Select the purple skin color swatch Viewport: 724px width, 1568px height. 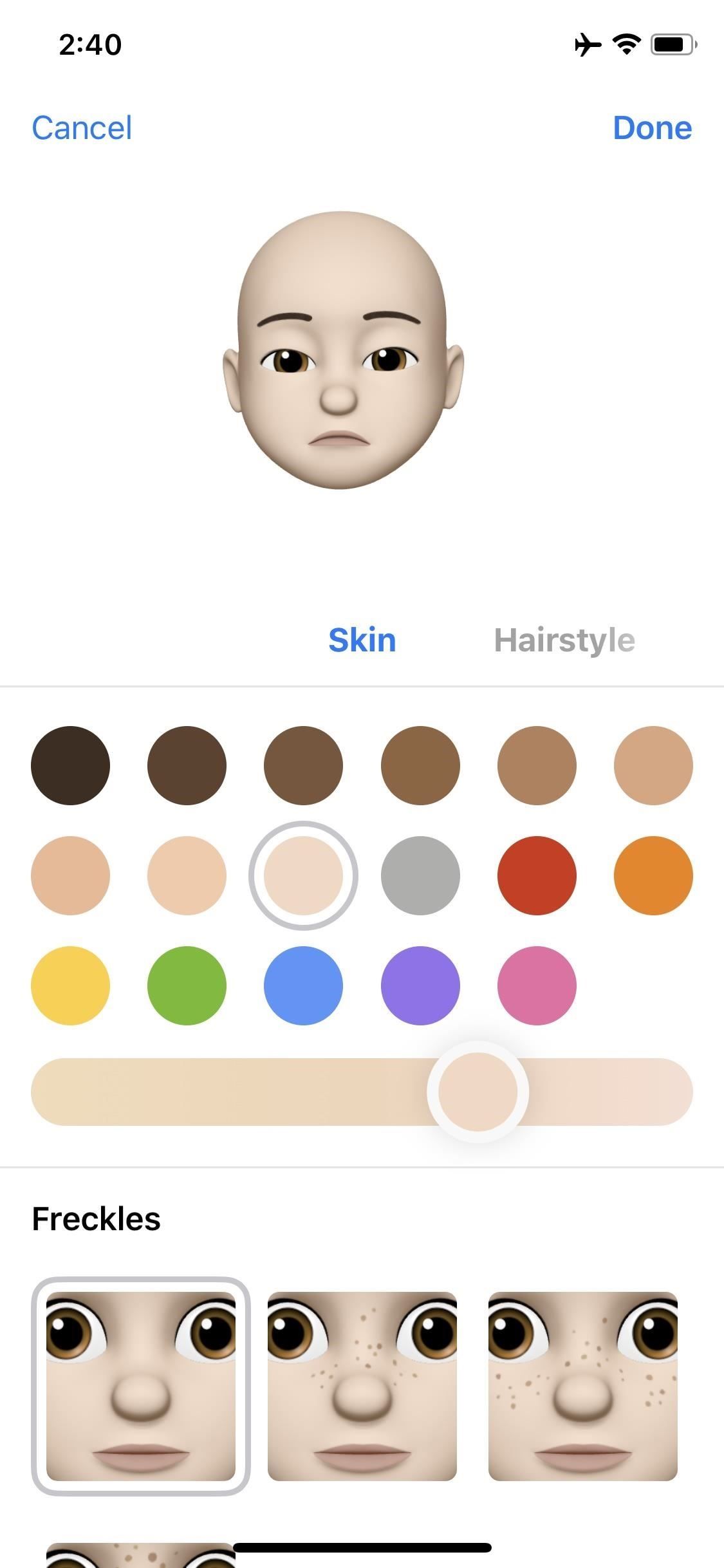point(420,985)
